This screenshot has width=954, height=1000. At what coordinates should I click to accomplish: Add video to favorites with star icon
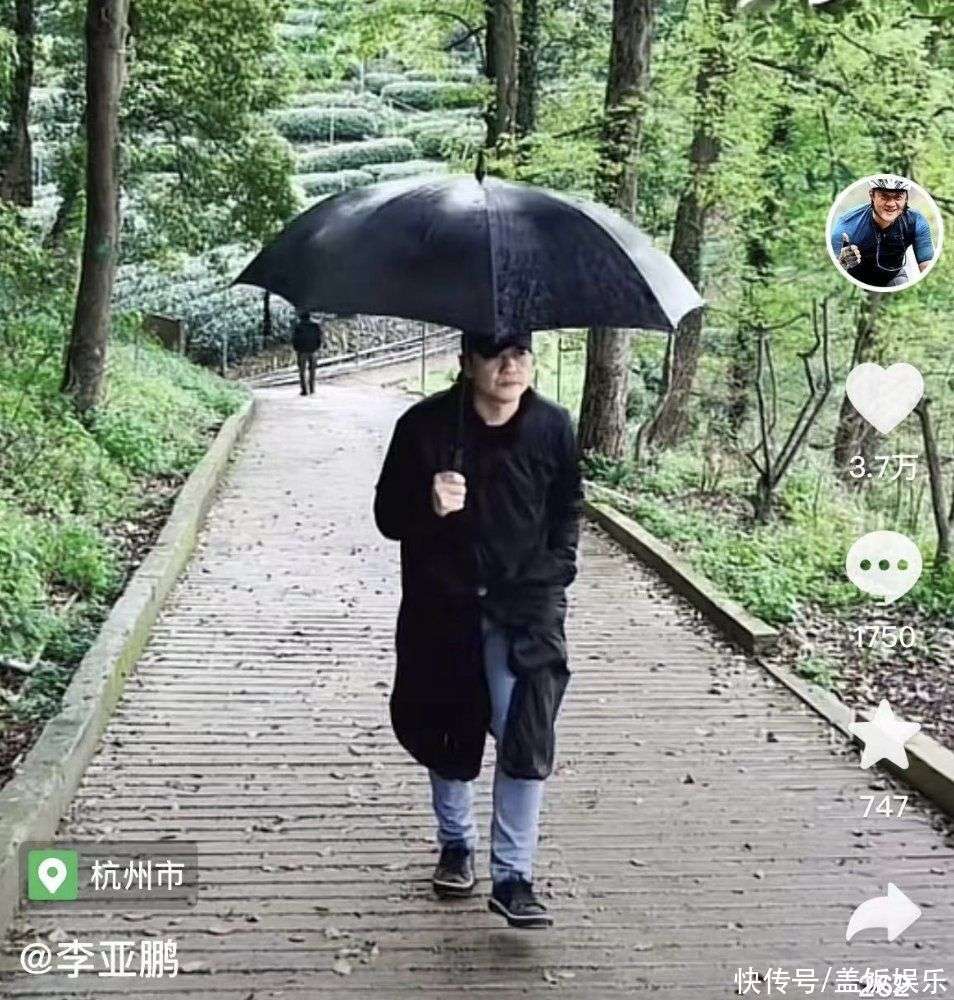point(884,735)
